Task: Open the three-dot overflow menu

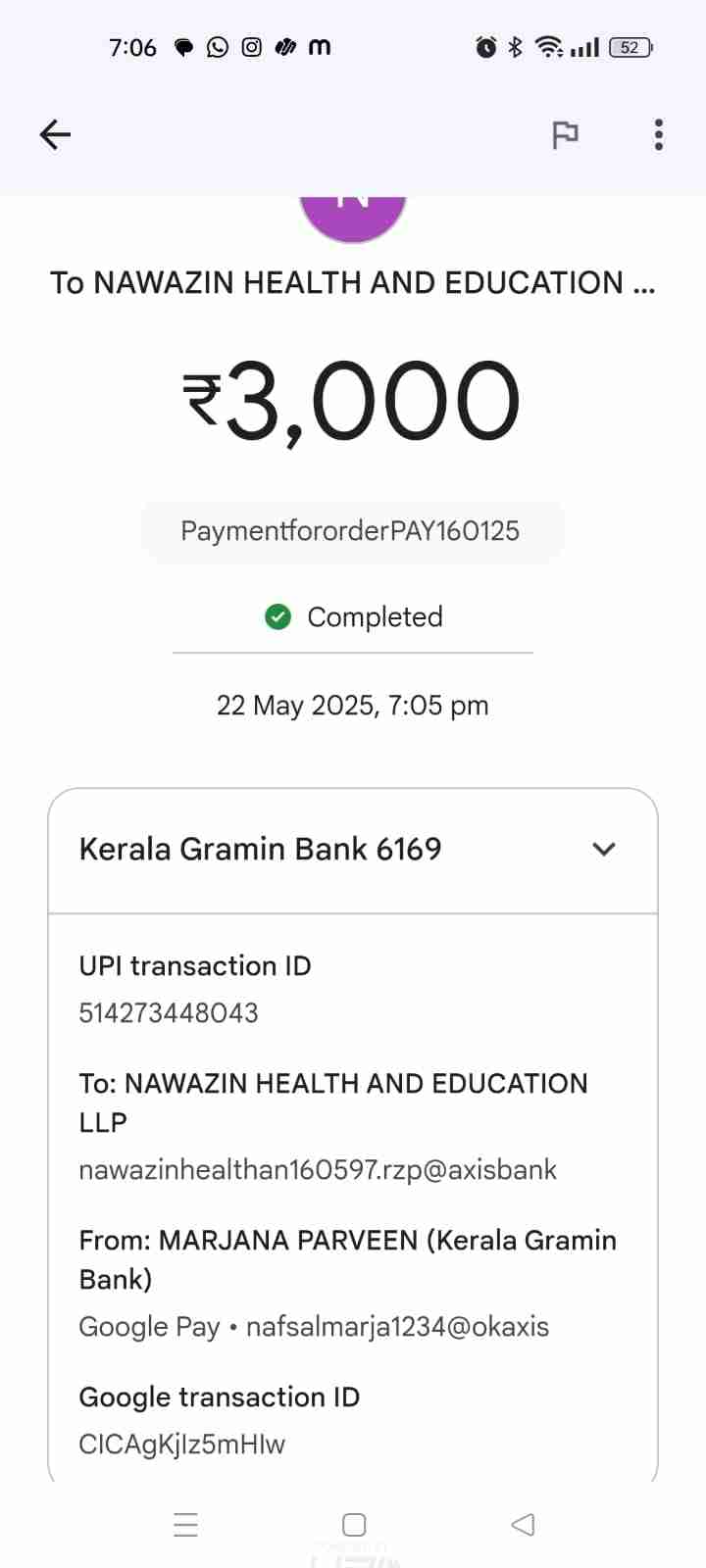Action: click(x=658, y=134)
